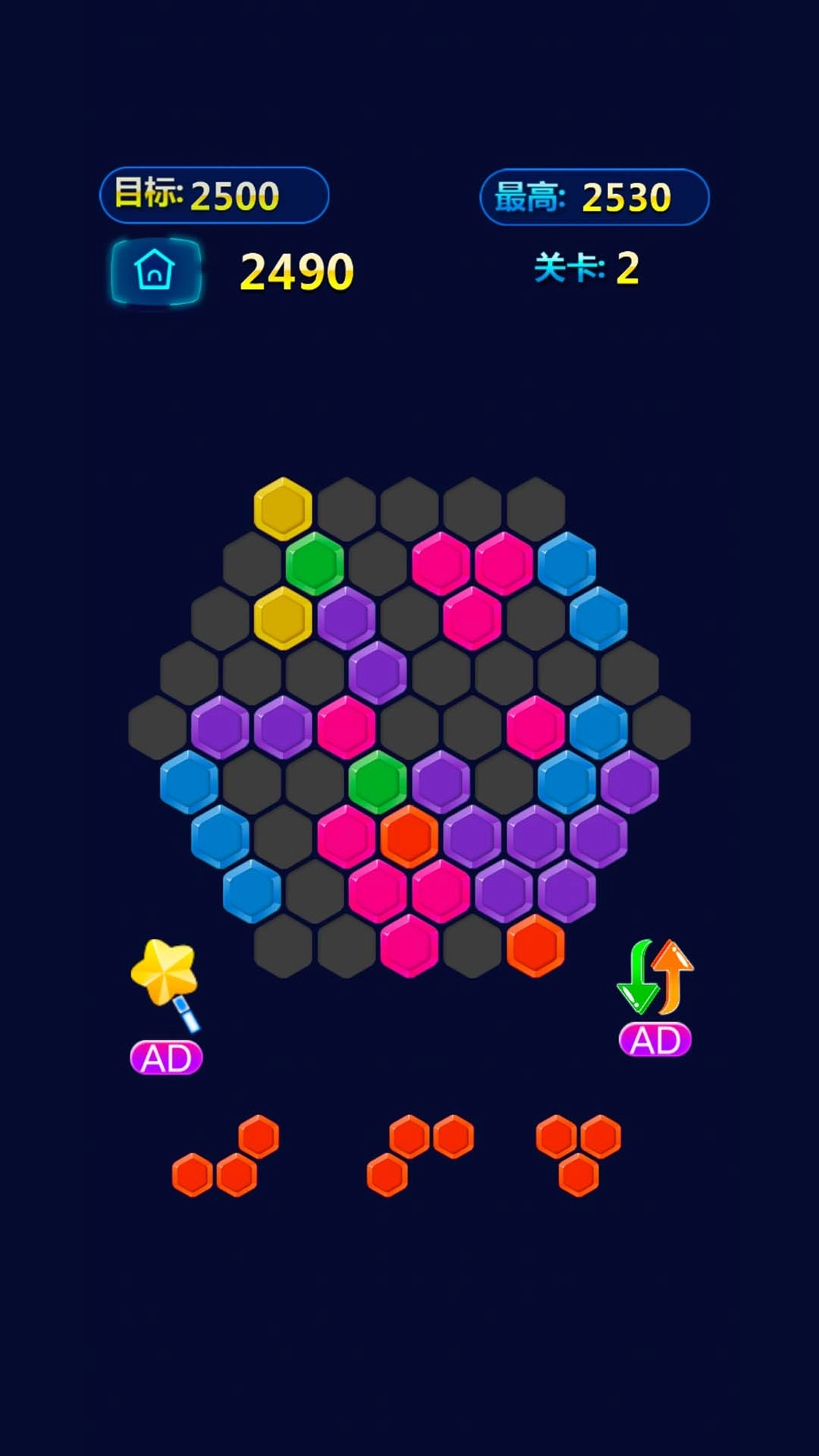The image size is (819, 1456).
Task: Tap the swap pieces AD power-up
Action: coord(655,997)
